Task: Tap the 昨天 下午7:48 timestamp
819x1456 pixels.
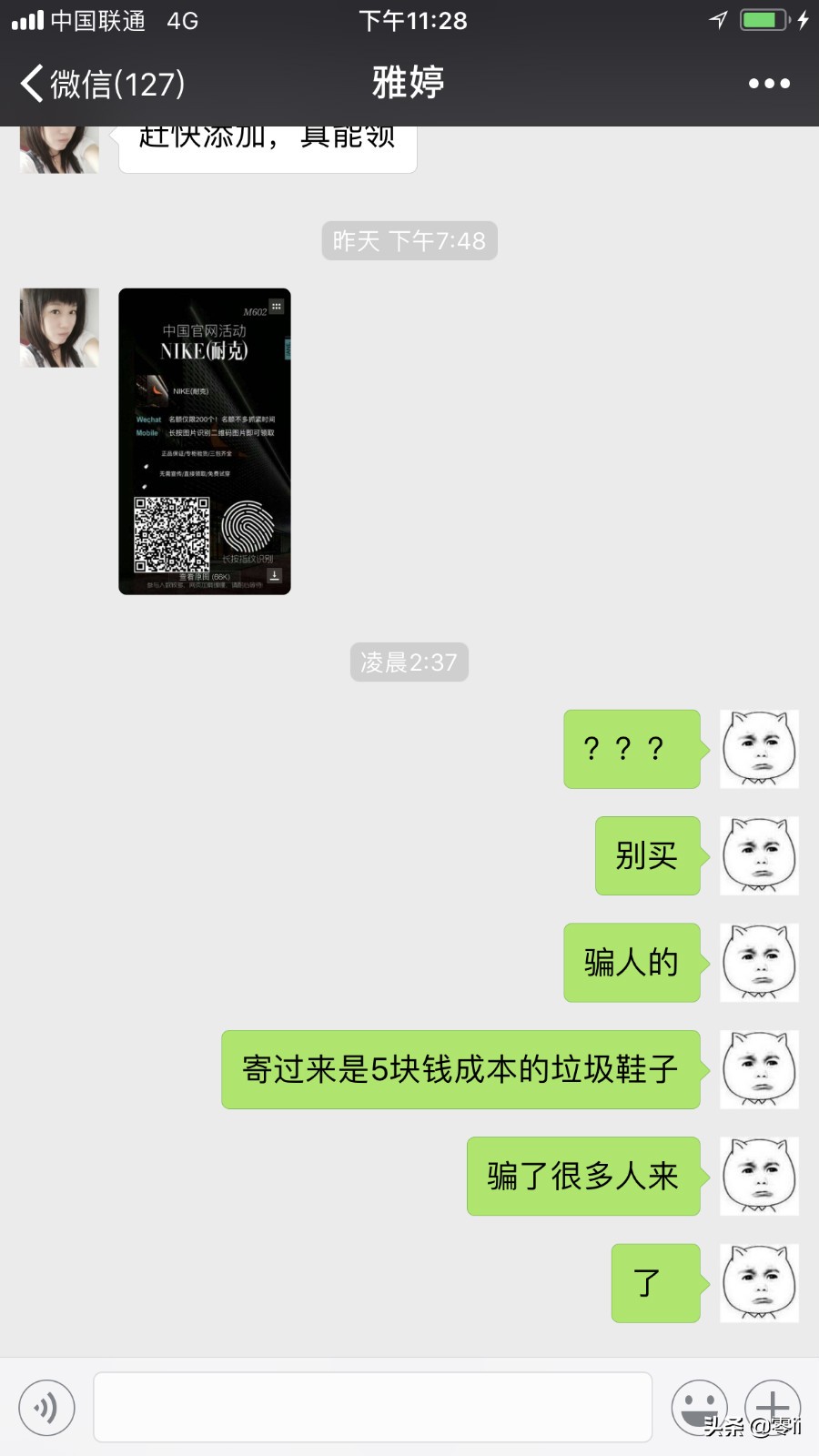Action: (x=409, y=240)
